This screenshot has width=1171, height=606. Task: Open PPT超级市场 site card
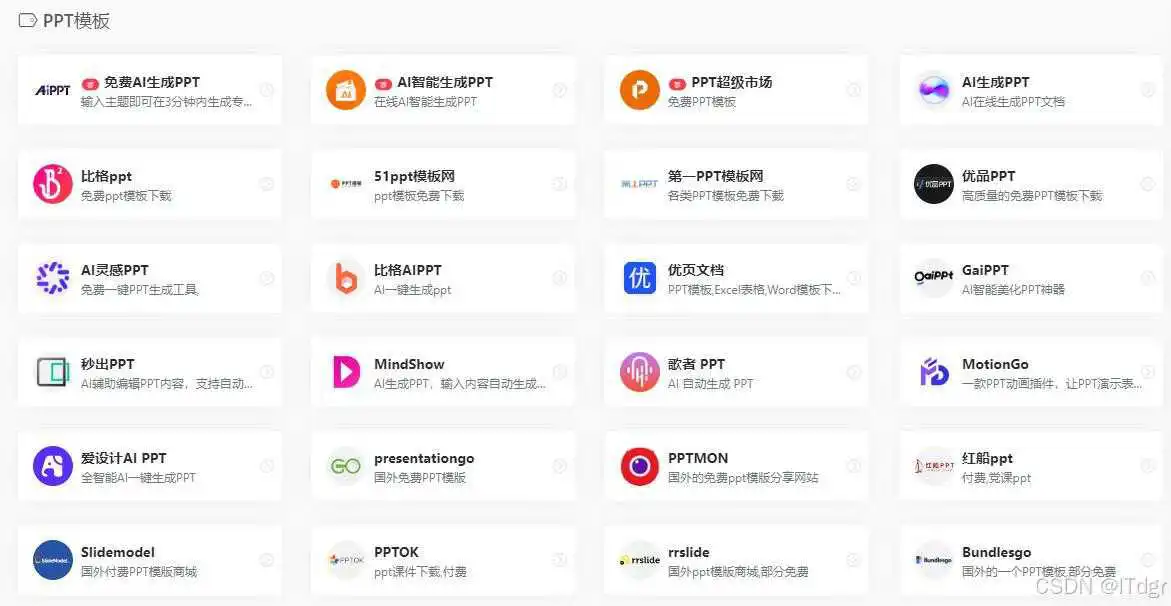pyautogui.click(x=735, y=91)
